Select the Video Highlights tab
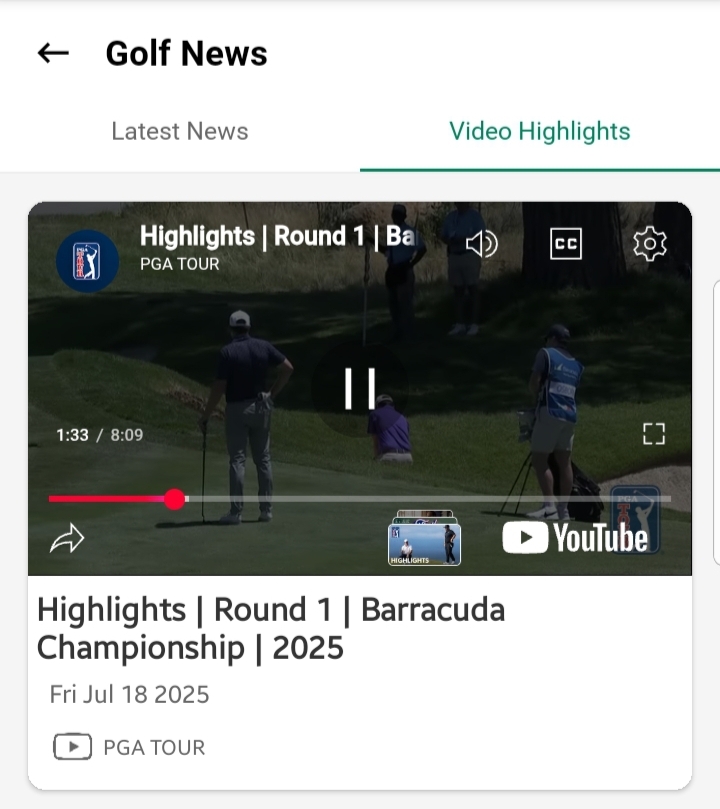 tap(539, 131)
